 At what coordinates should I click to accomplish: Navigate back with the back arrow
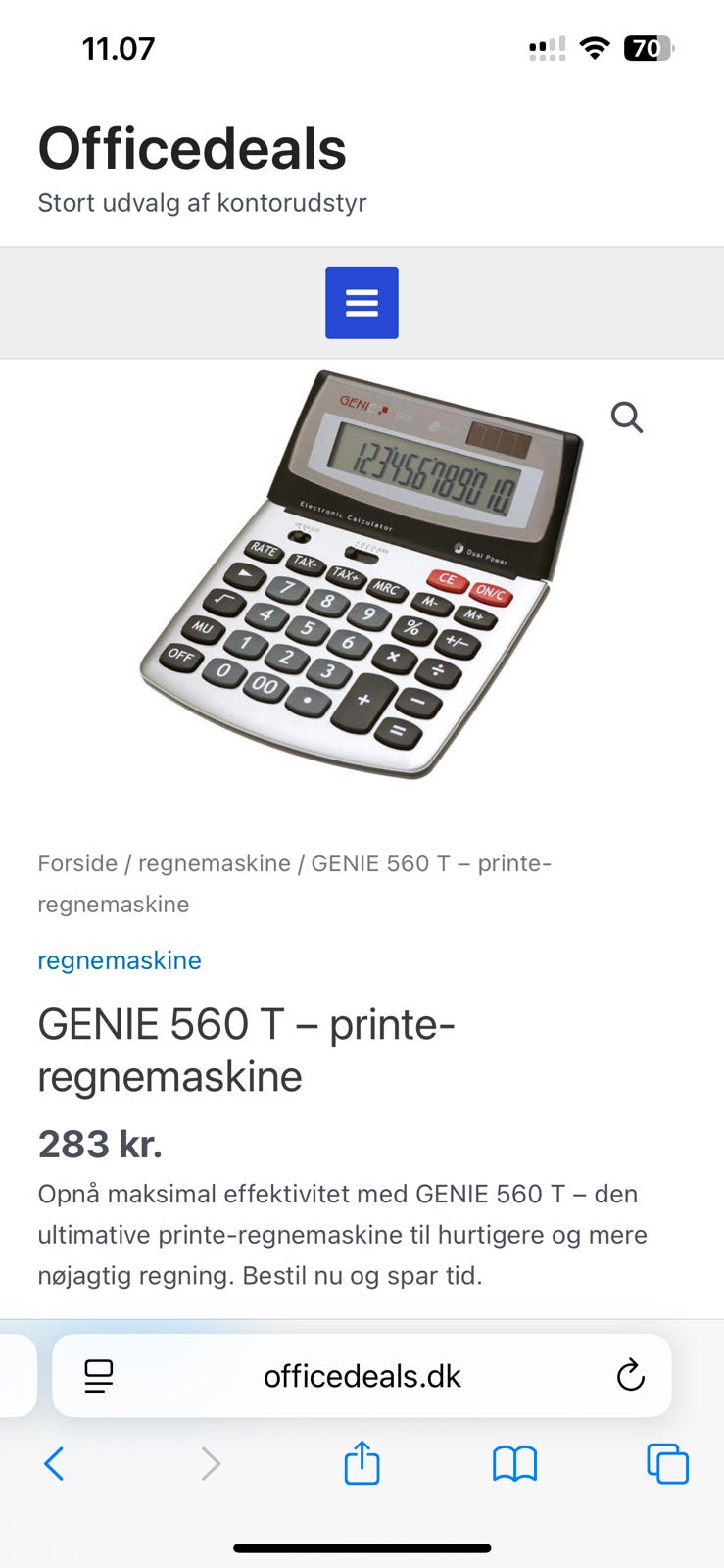[54, 1464]
